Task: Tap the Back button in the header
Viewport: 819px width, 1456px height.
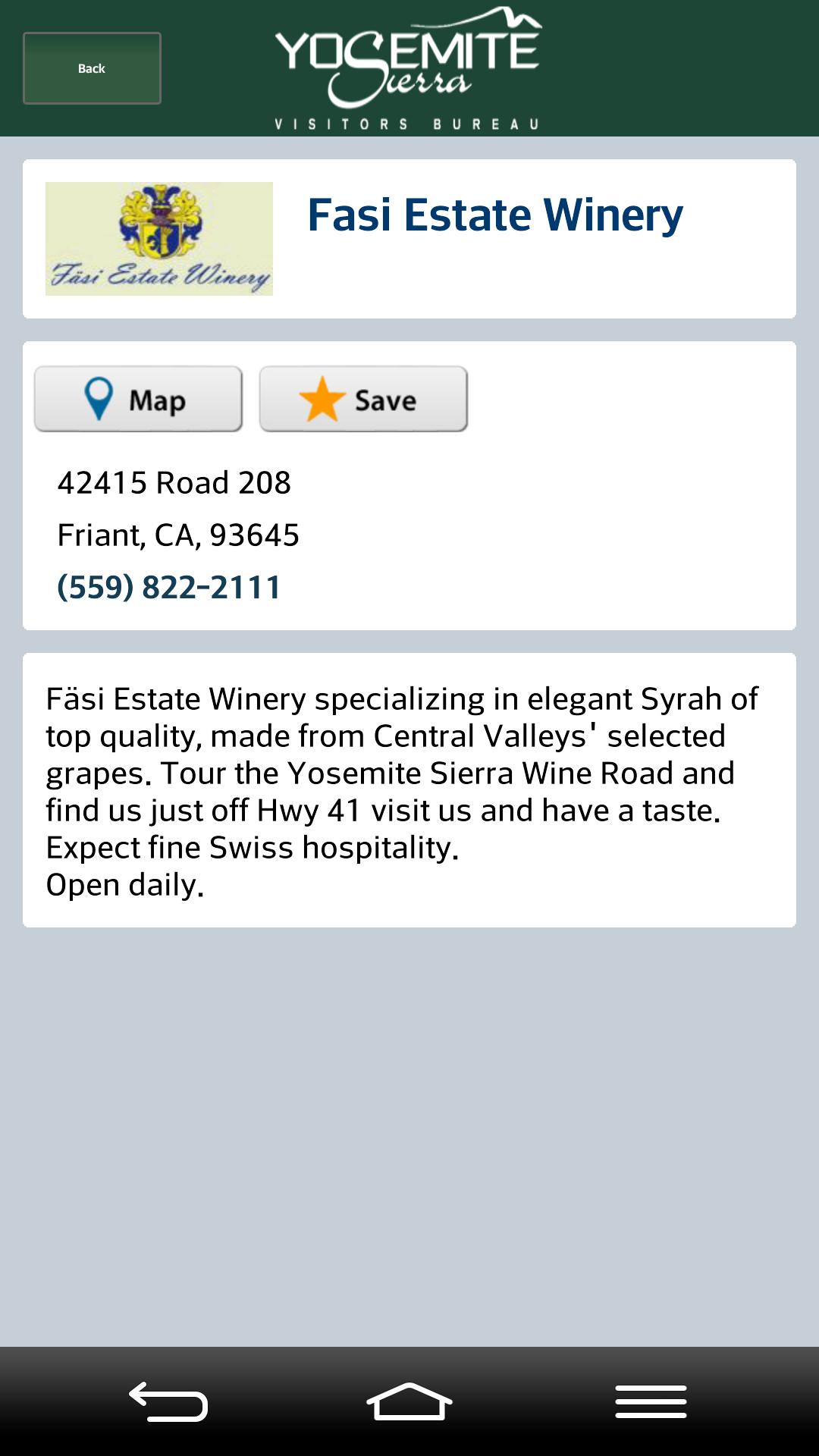Action: [x=92, y=68]
